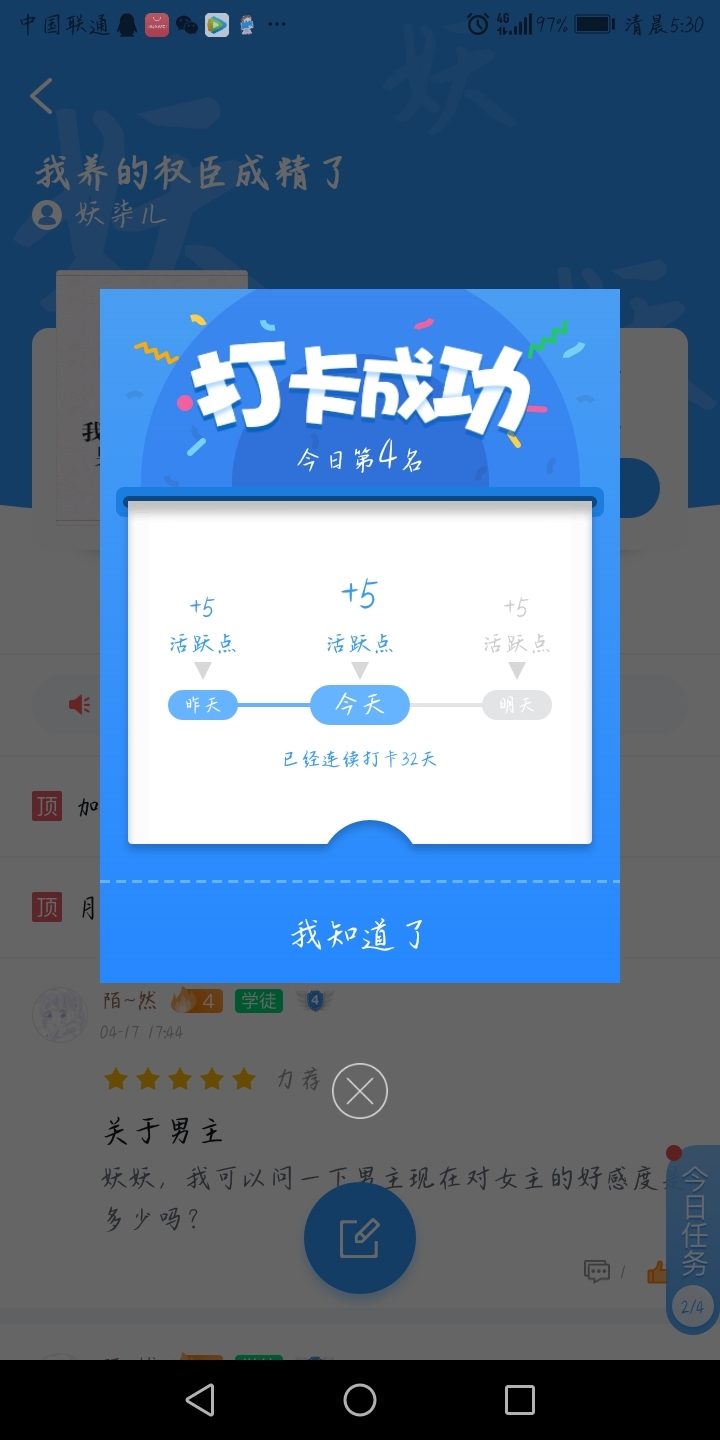Tap the 我知道了 confirmation button

(x=360, y=934)
